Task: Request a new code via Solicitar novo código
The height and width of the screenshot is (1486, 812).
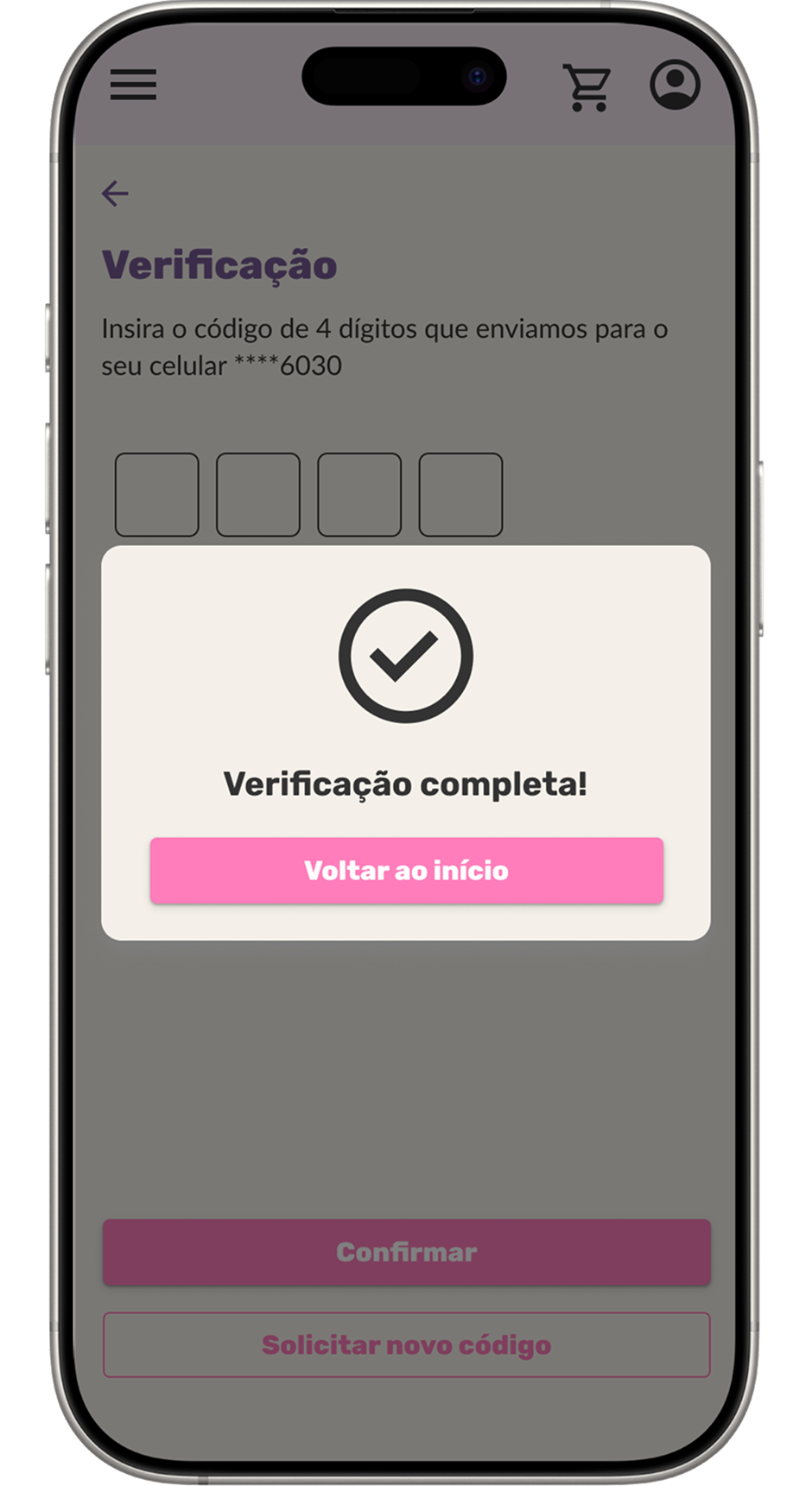Action: click(406, 1344)
